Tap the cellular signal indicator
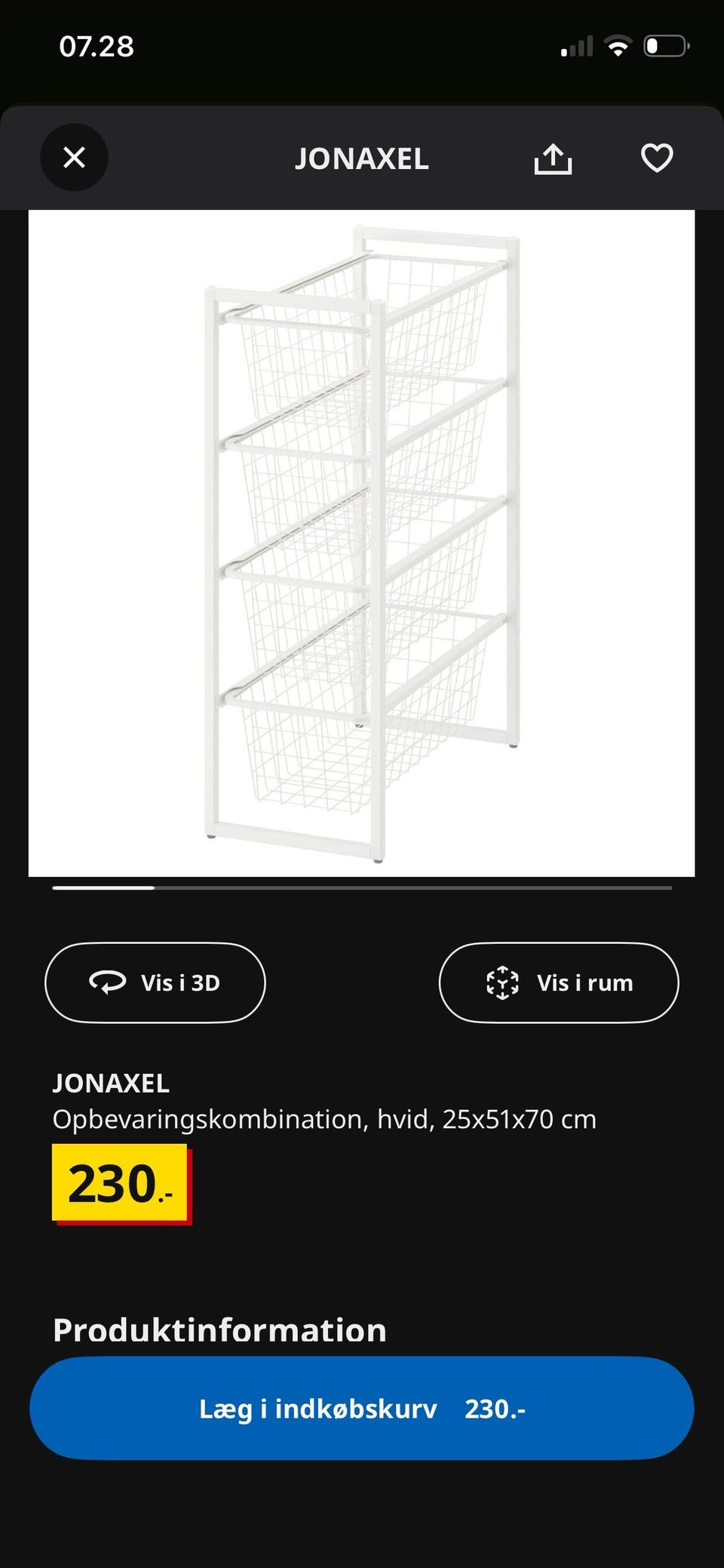724x1568 pixels. point(577,45)
